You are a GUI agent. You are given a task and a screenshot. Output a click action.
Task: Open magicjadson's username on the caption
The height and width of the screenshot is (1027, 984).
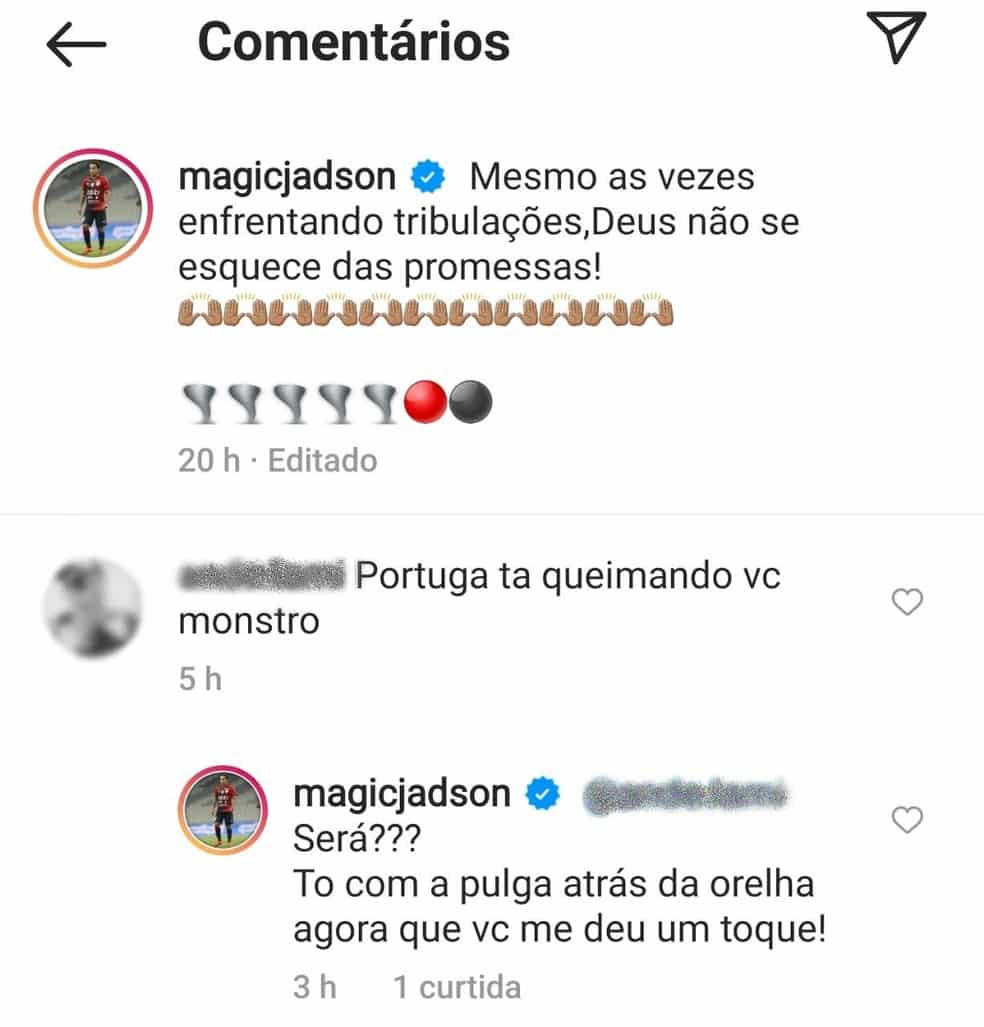point(287,177)
